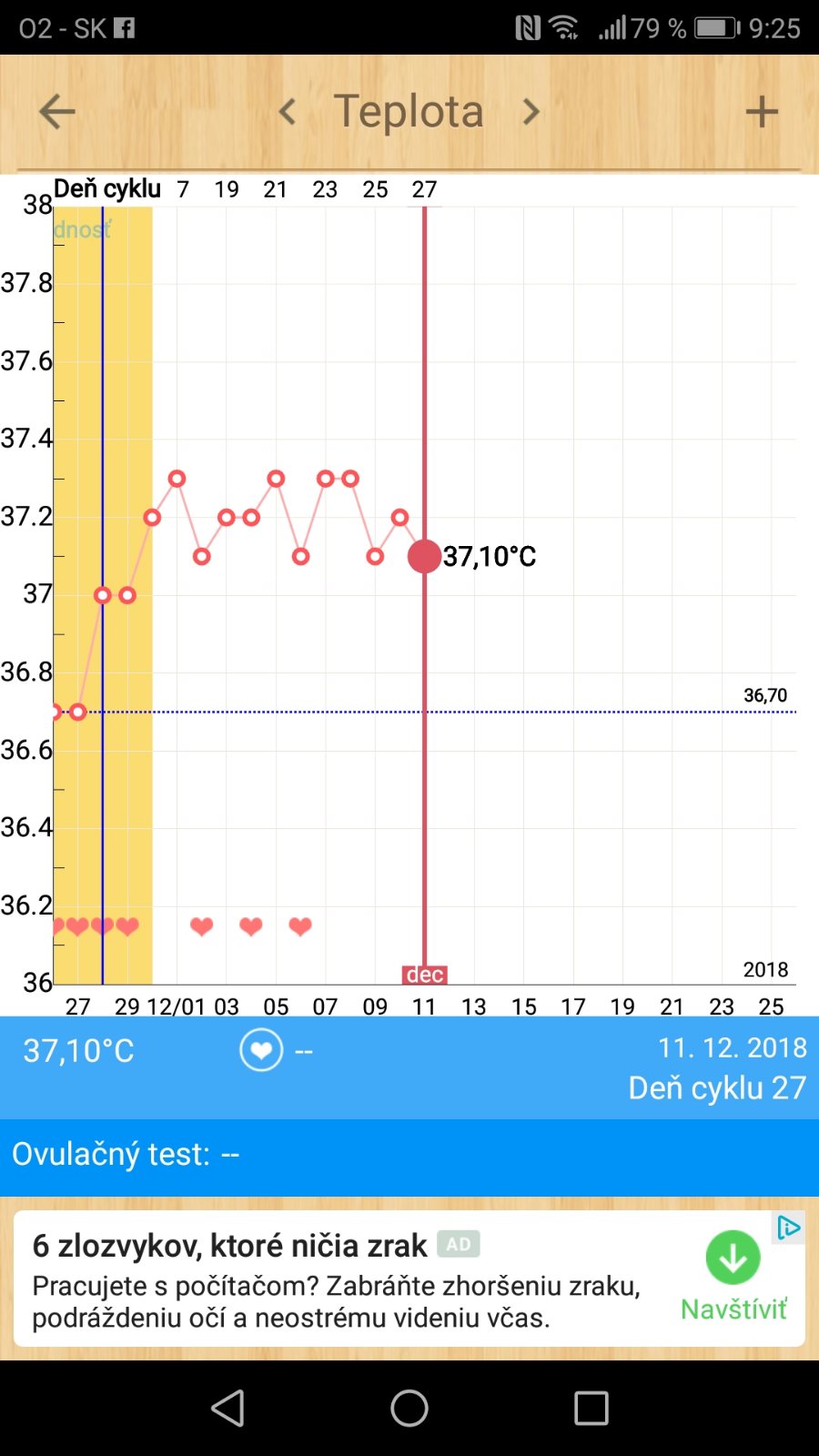Screen dimensions: 819x1456
Task: Open recent apps with the square button
Action: (x=591, y=1408)
